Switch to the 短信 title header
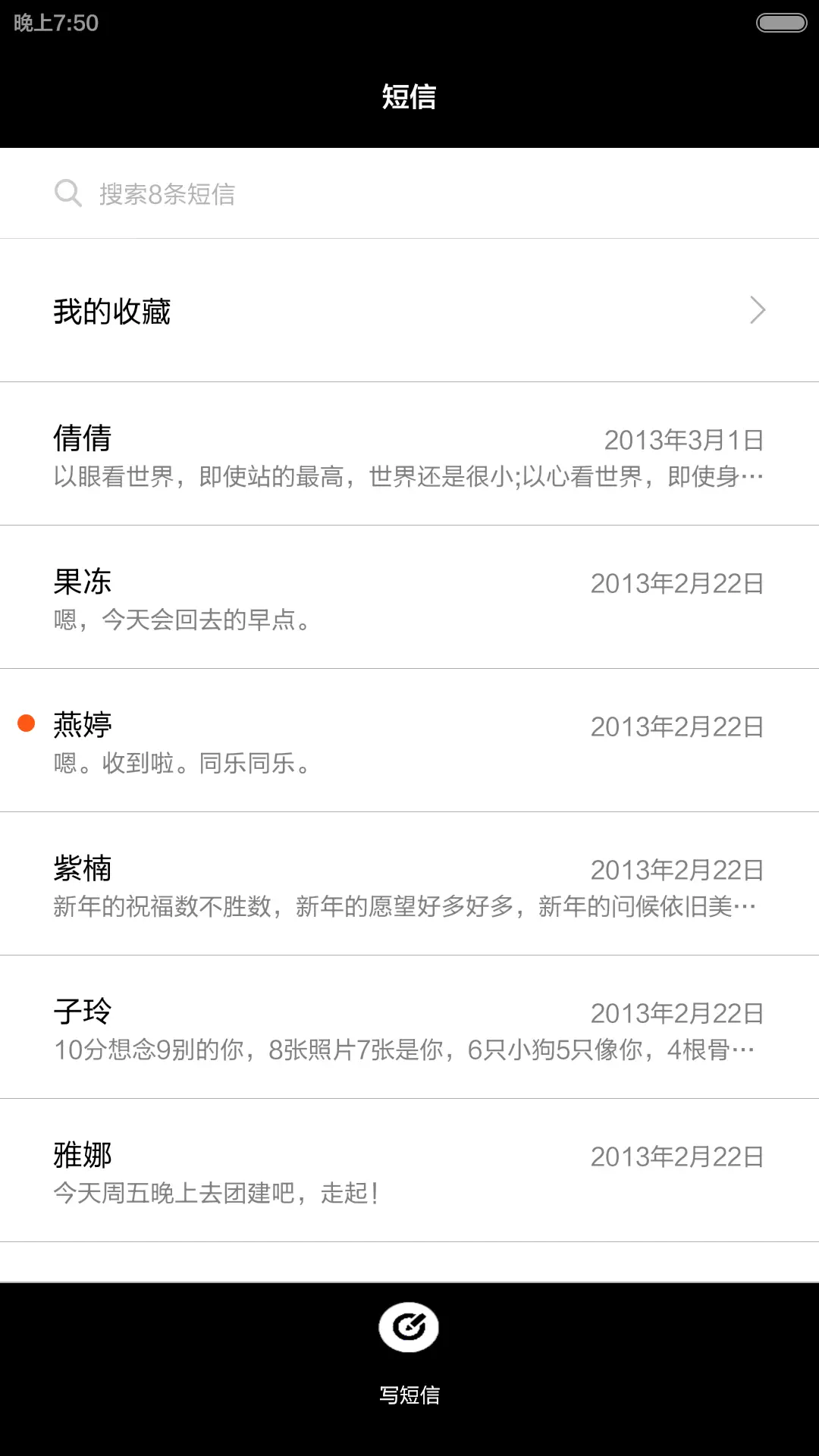819x1456 pixels. point(409,97)
